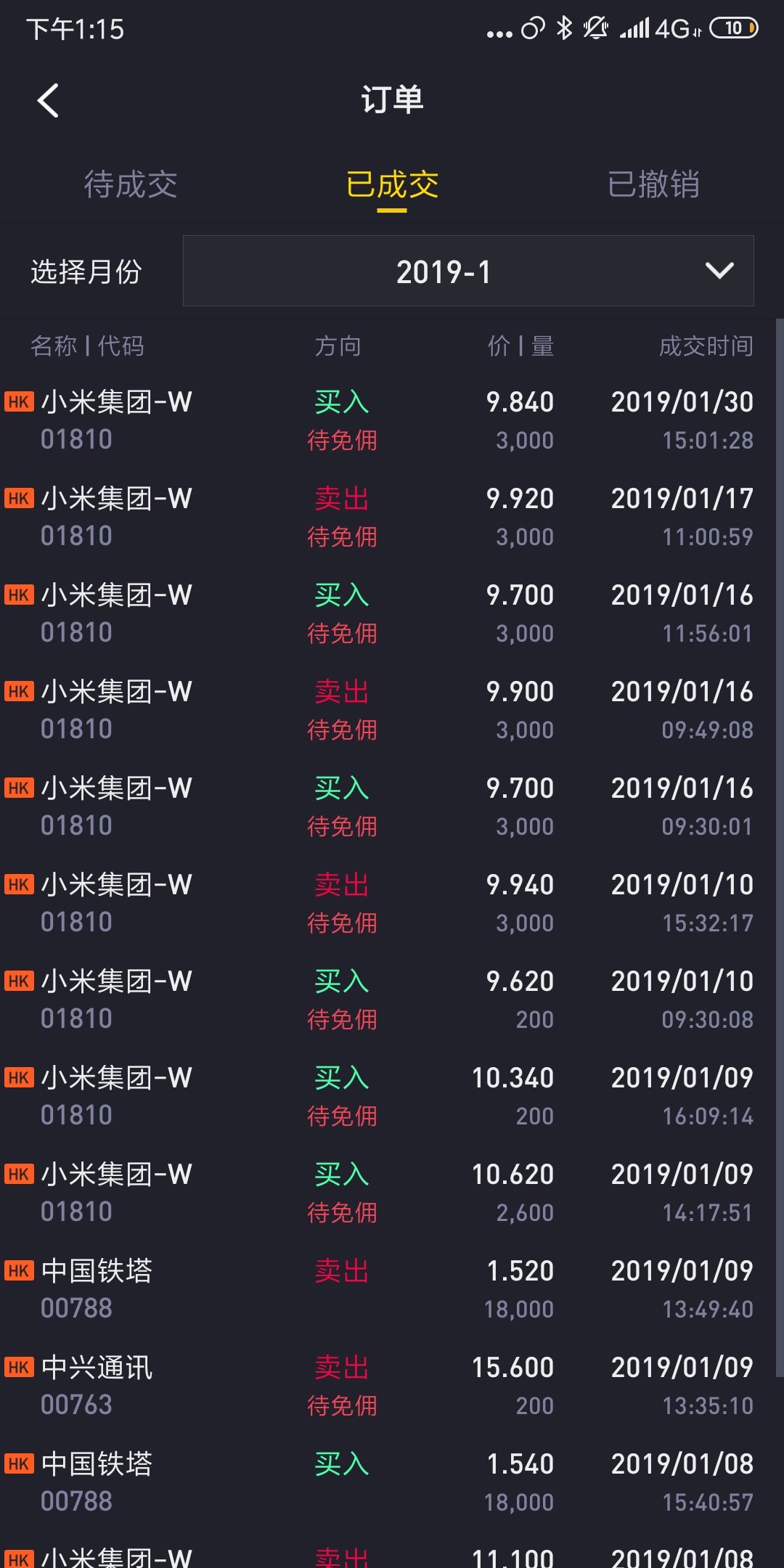Open the 小米集团-W sell order at 9.900
Image resolution: width=784 pixels, height=1568 pixels.
point(392,710)
